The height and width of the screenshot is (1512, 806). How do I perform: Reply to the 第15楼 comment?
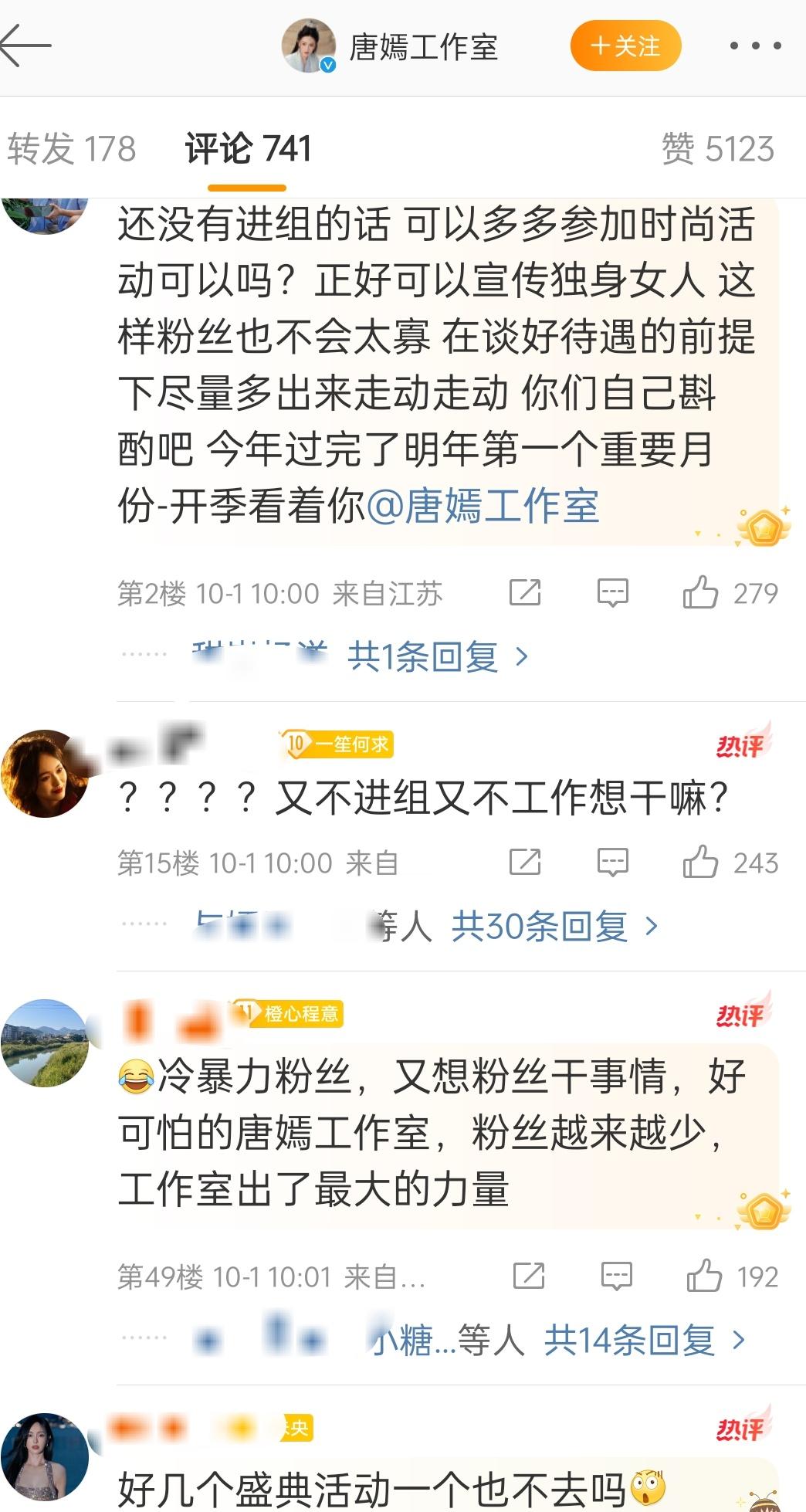coord(613,863)
